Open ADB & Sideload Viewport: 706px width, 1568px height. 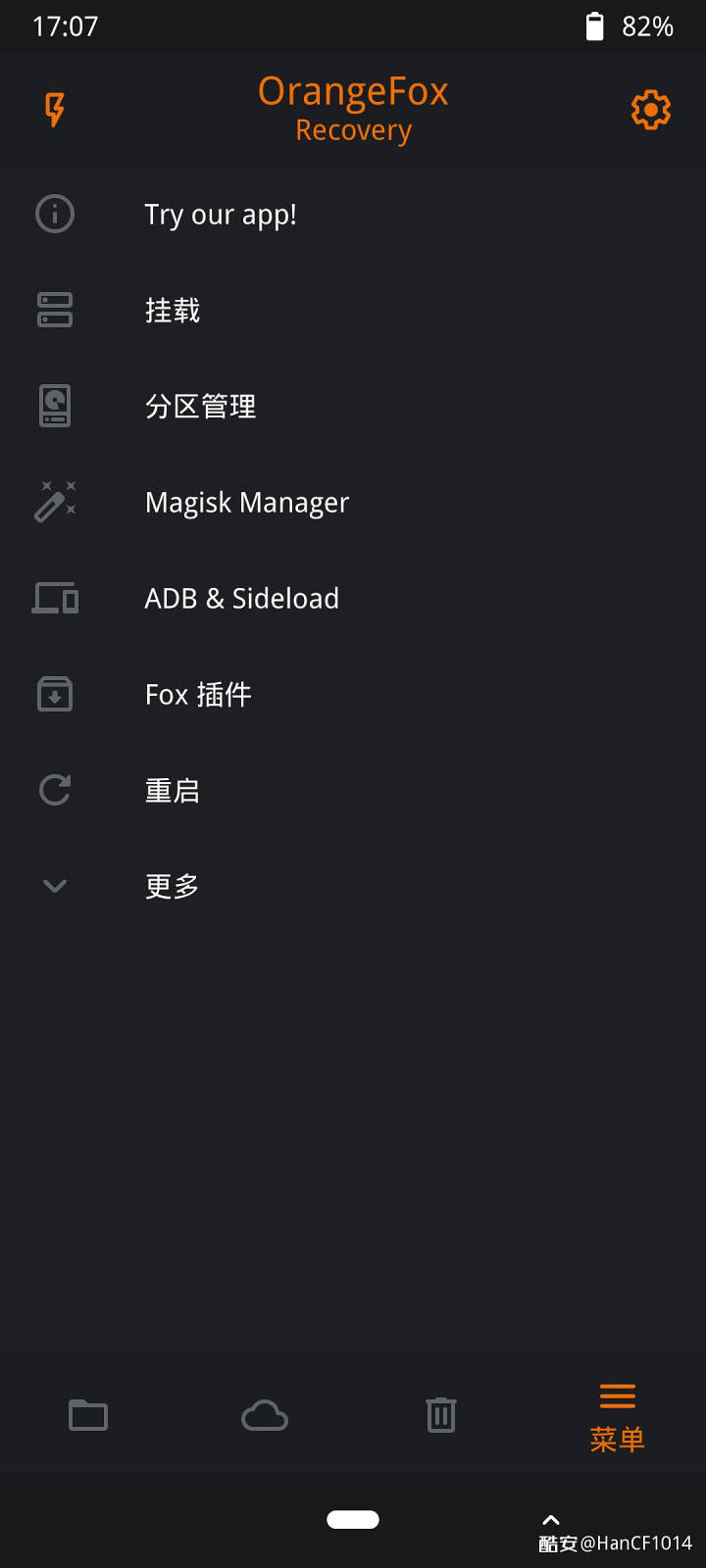coord(353,598)
